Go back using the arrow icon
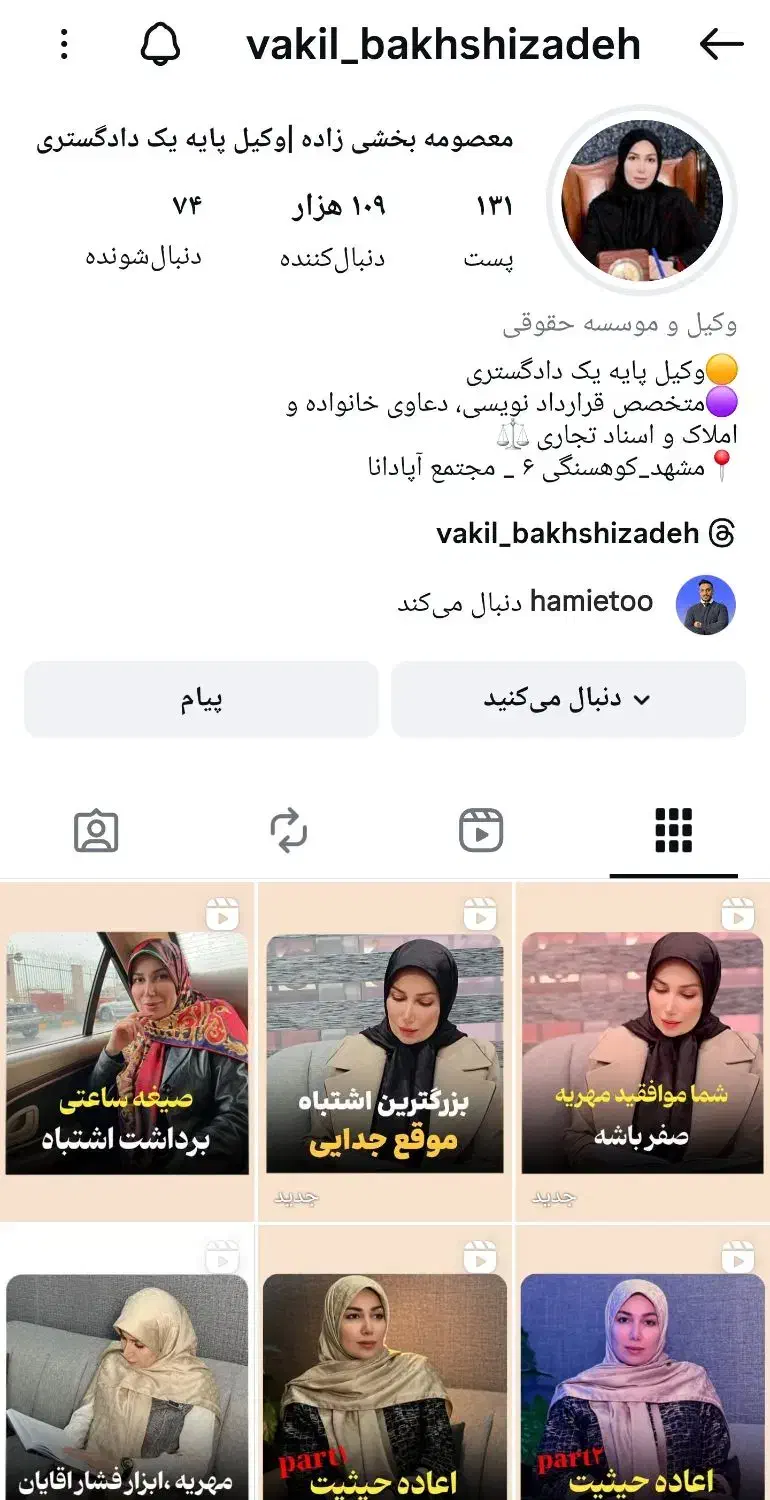Viewport: 770px width, 1500px height. [721, 44]
